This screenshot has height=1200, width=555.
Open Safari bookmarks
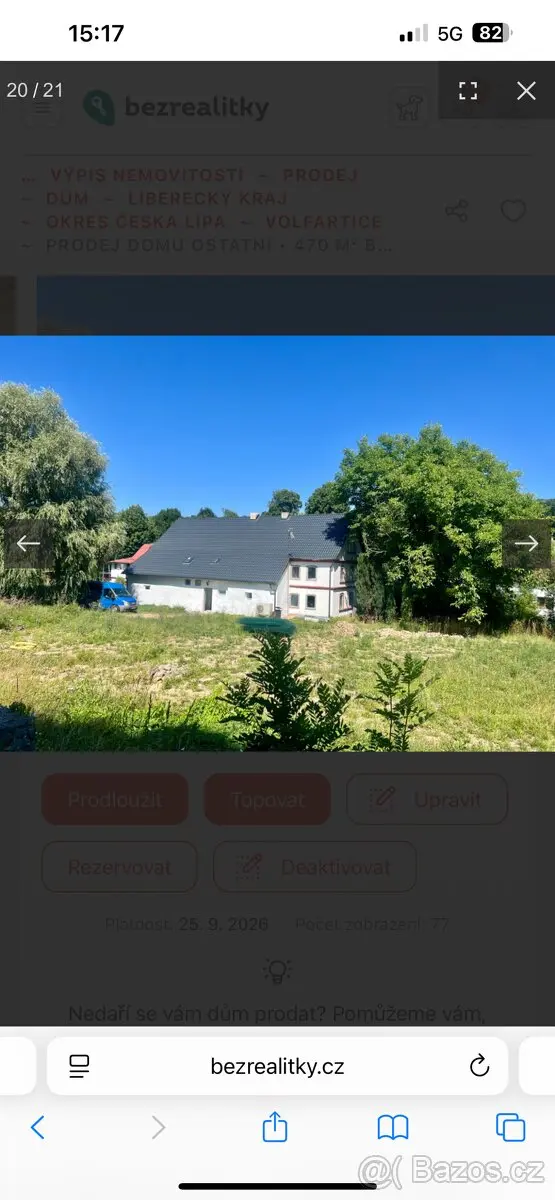point(393,1128)
